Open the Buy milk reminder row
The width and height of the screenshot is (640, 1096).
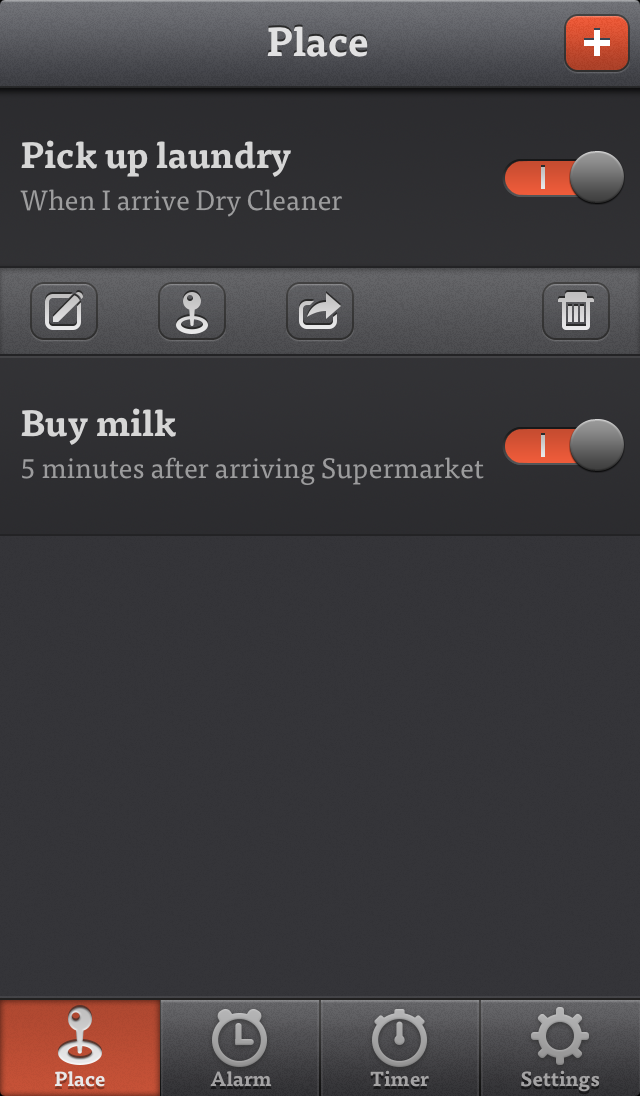click(x=320, y=446)
